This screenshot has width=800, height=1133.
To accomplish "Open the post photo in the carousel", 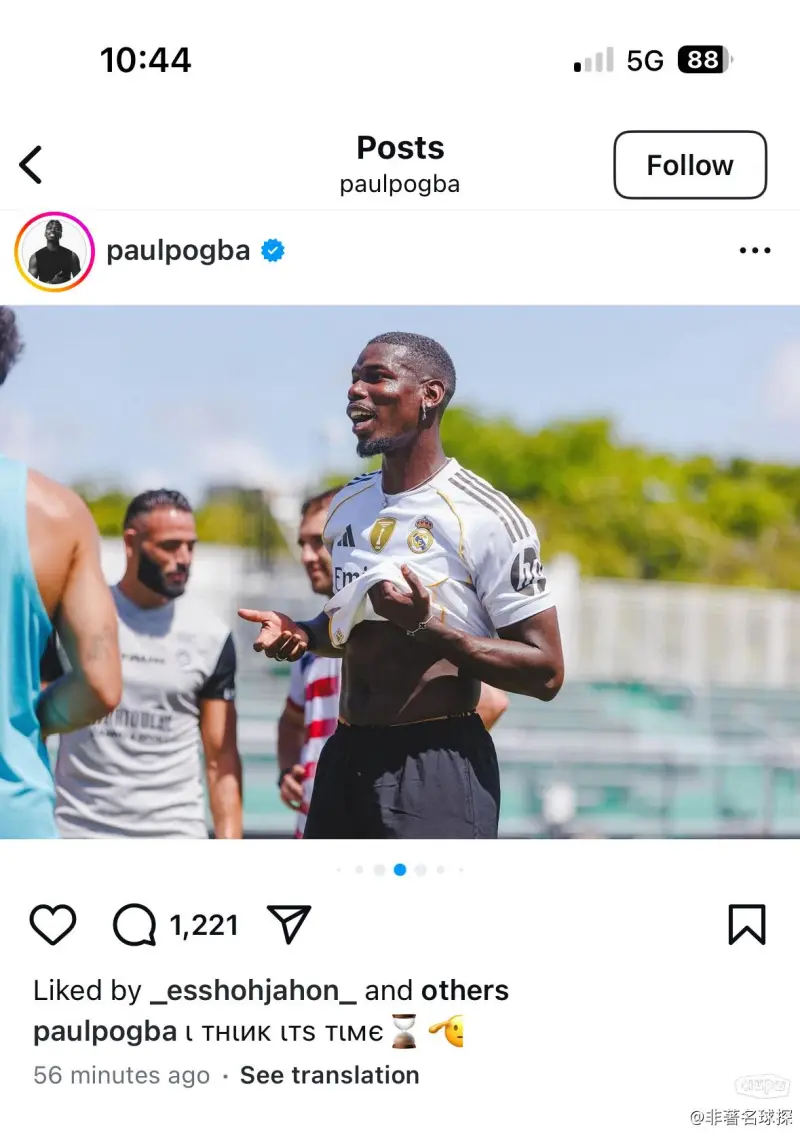I will [x=400, y=572].
